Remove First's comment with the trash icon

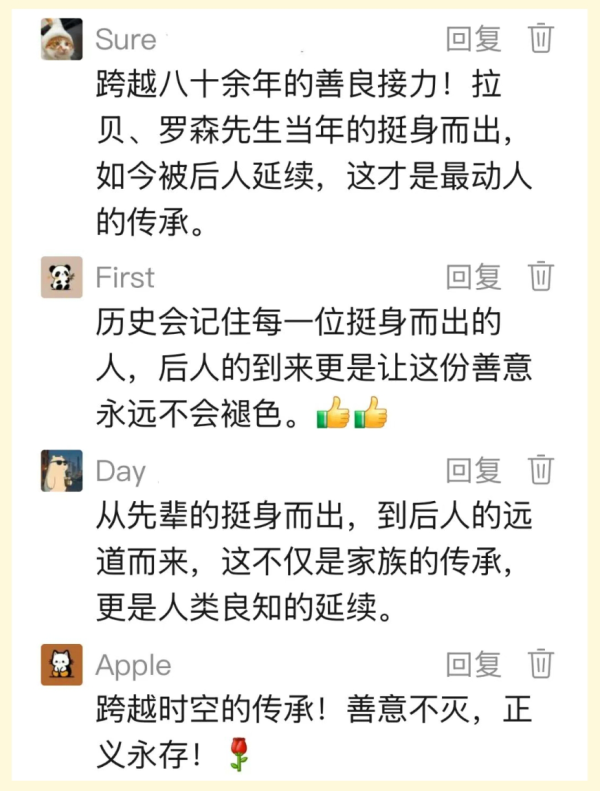[541, 275]
